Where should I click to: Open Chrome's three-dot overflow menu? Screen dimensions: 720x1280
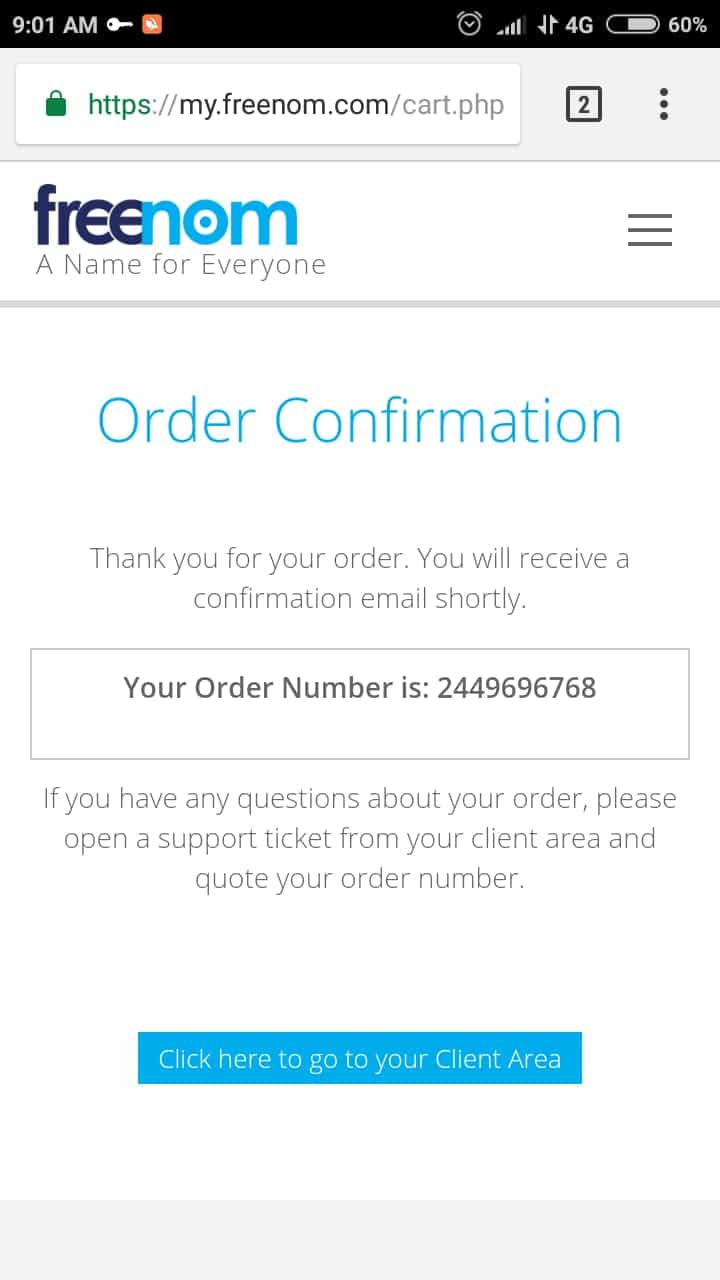click(664, 104)
